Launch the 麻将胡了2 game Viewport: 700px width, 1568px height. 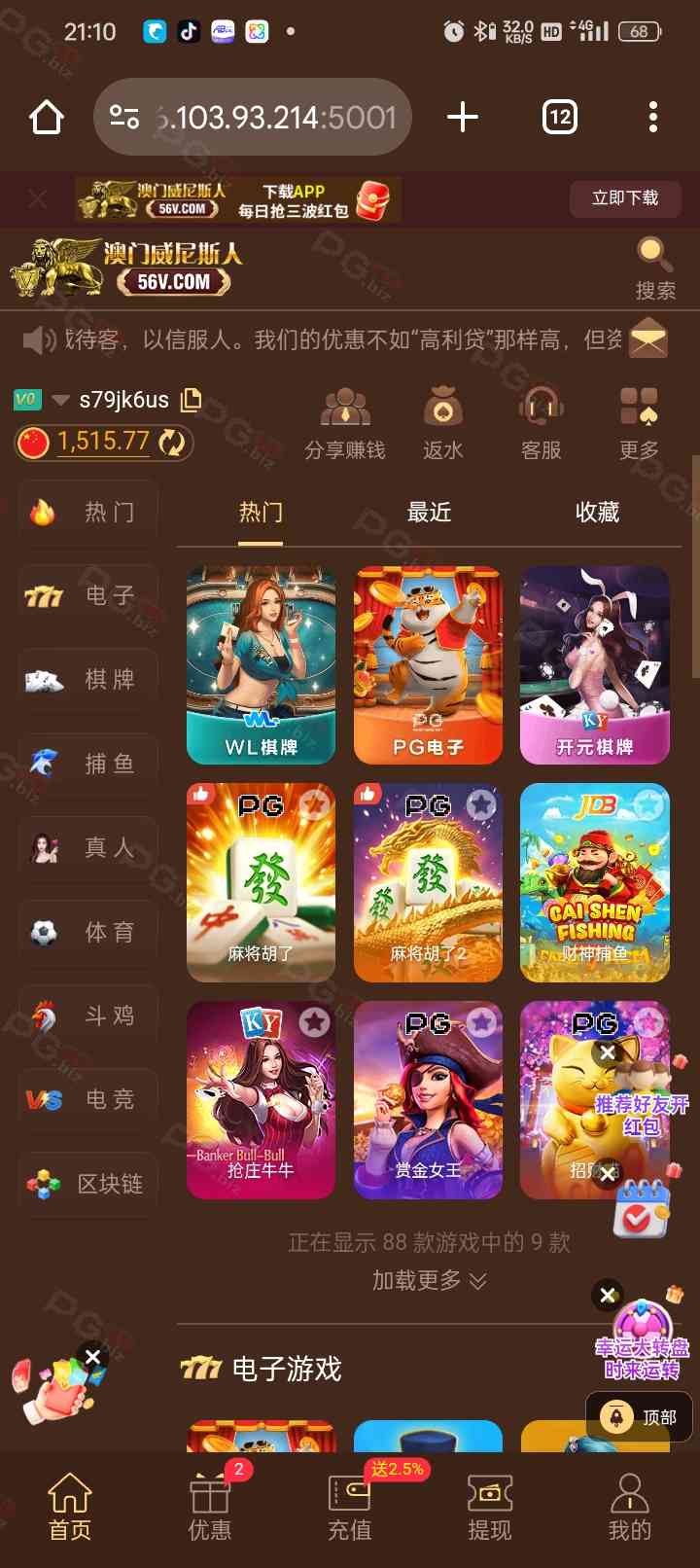pos(428,882)
